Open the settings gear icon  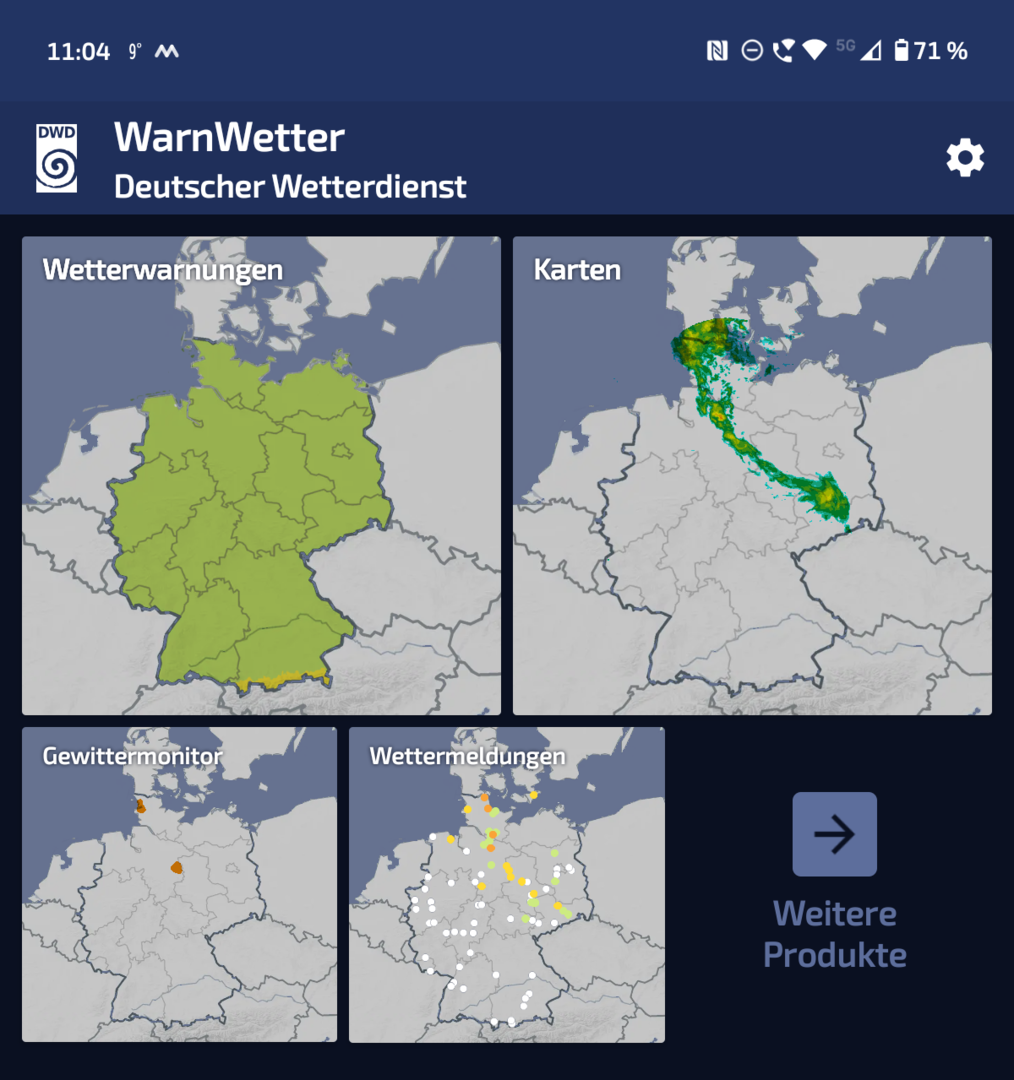tap(965, 158)
